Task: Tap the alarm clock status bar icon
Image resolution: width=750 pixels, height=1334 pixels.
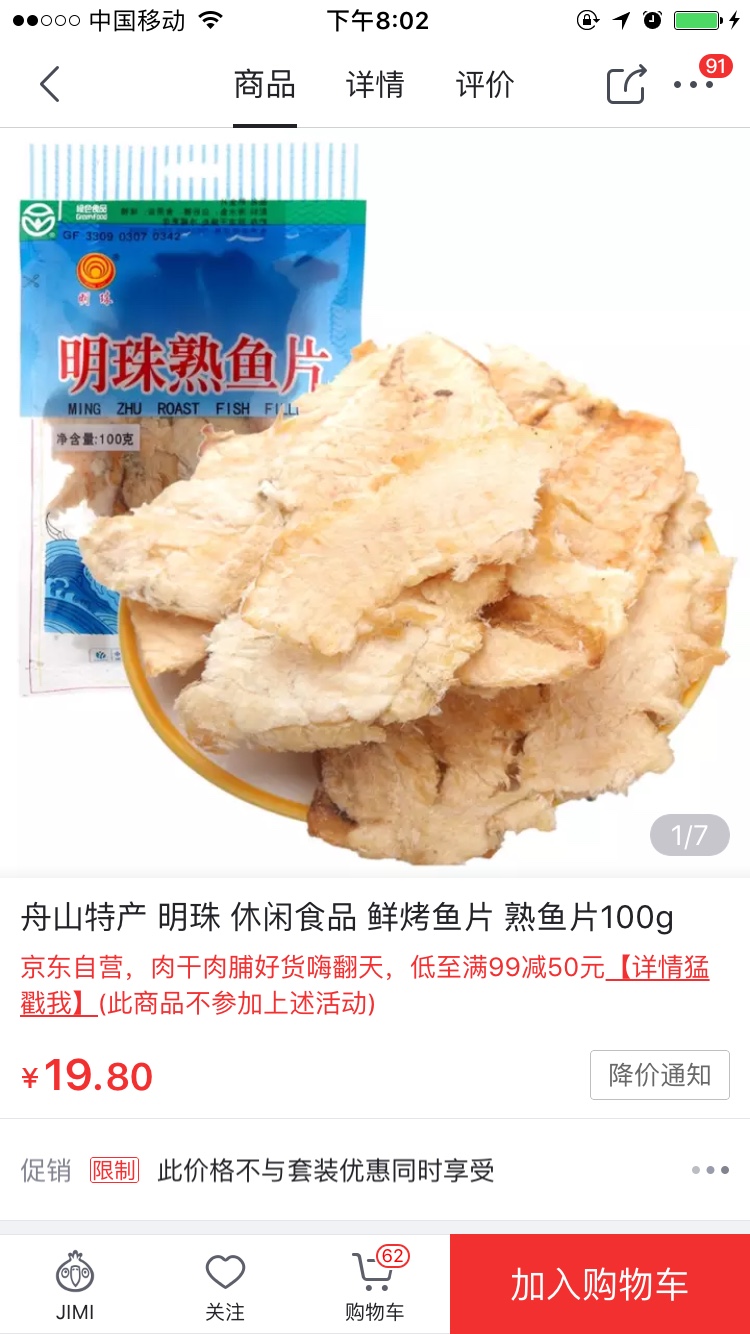Action: (652, 18)
